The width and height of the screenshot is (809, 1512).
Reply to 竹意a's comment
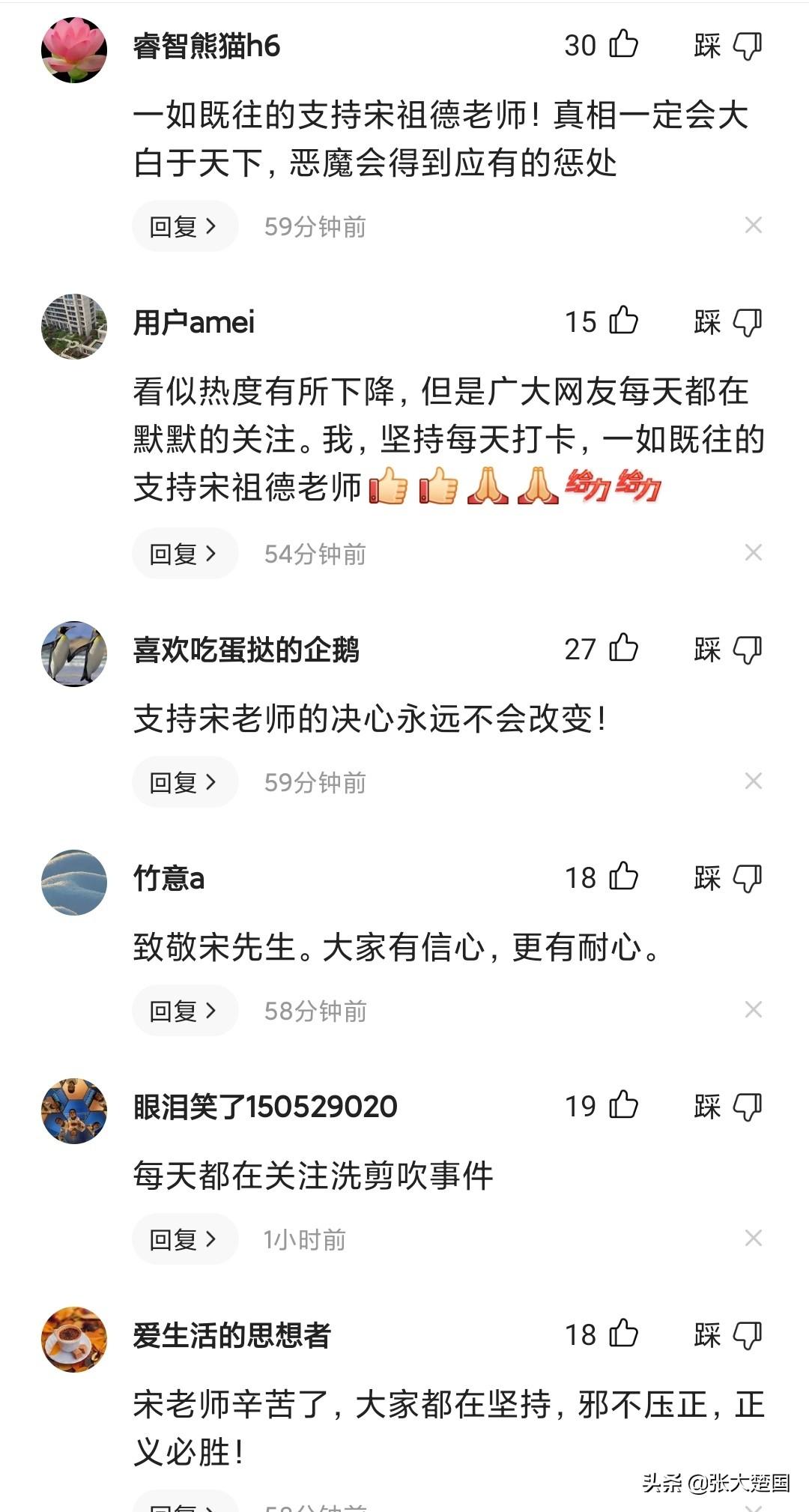(x=184, y=1011)
